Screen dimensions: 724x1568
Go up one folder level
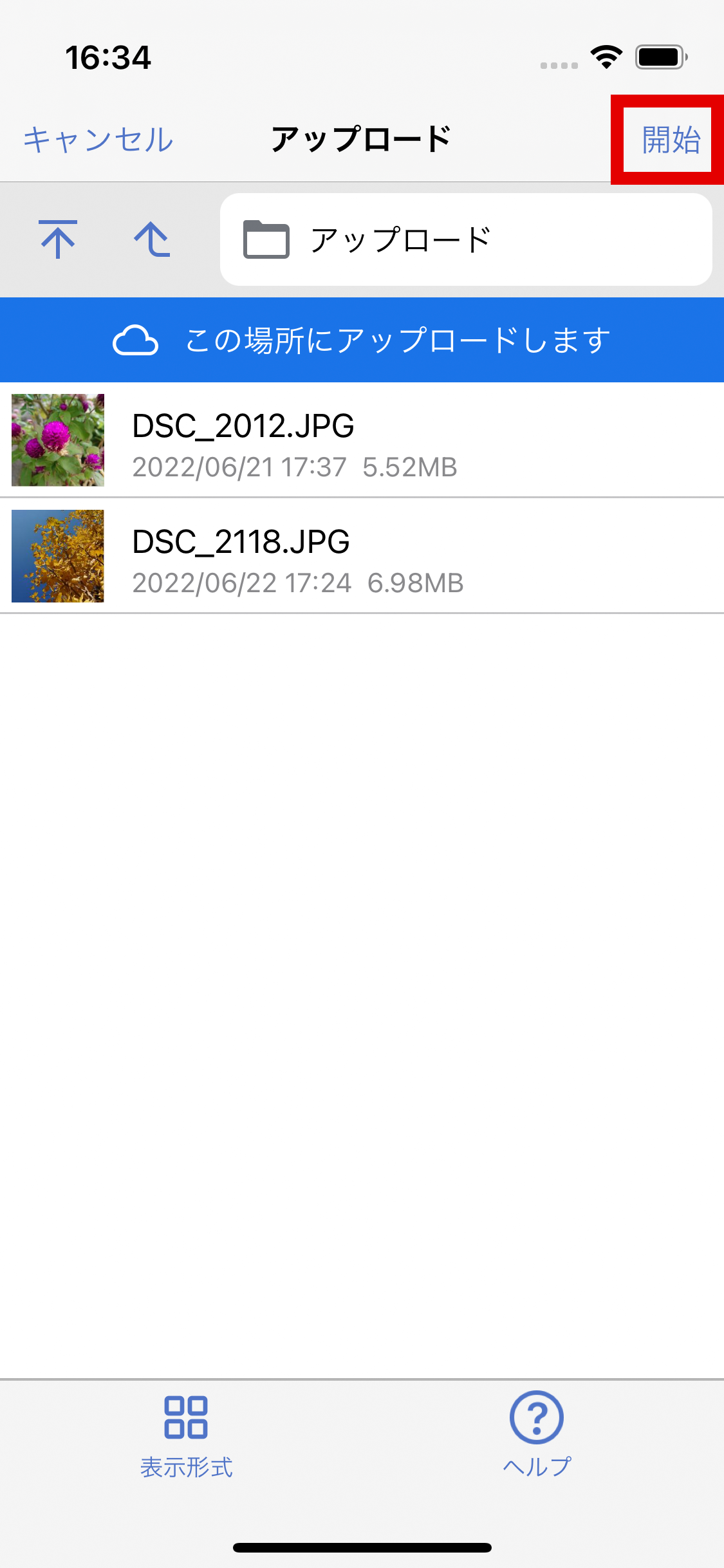(x=152, y=239)
